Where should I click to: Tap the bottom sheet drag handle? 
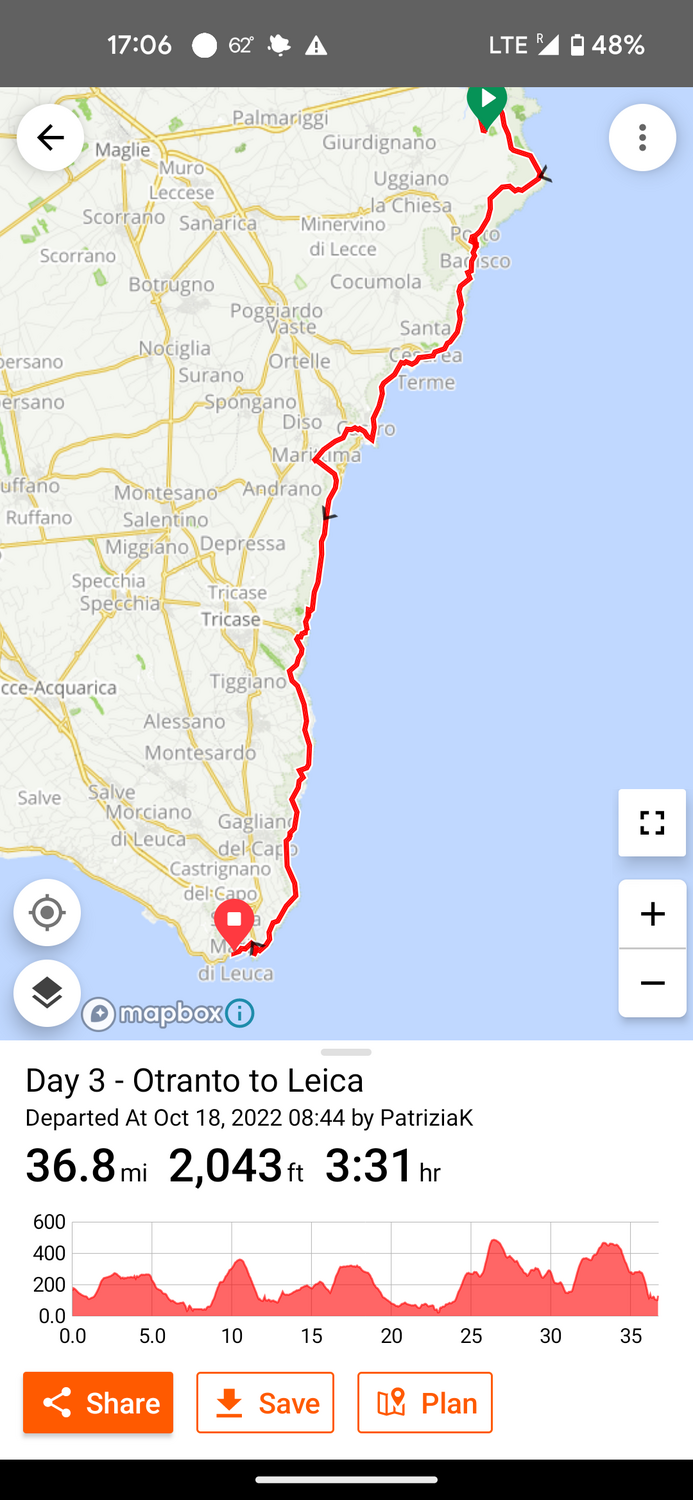tap(346, 1052)
